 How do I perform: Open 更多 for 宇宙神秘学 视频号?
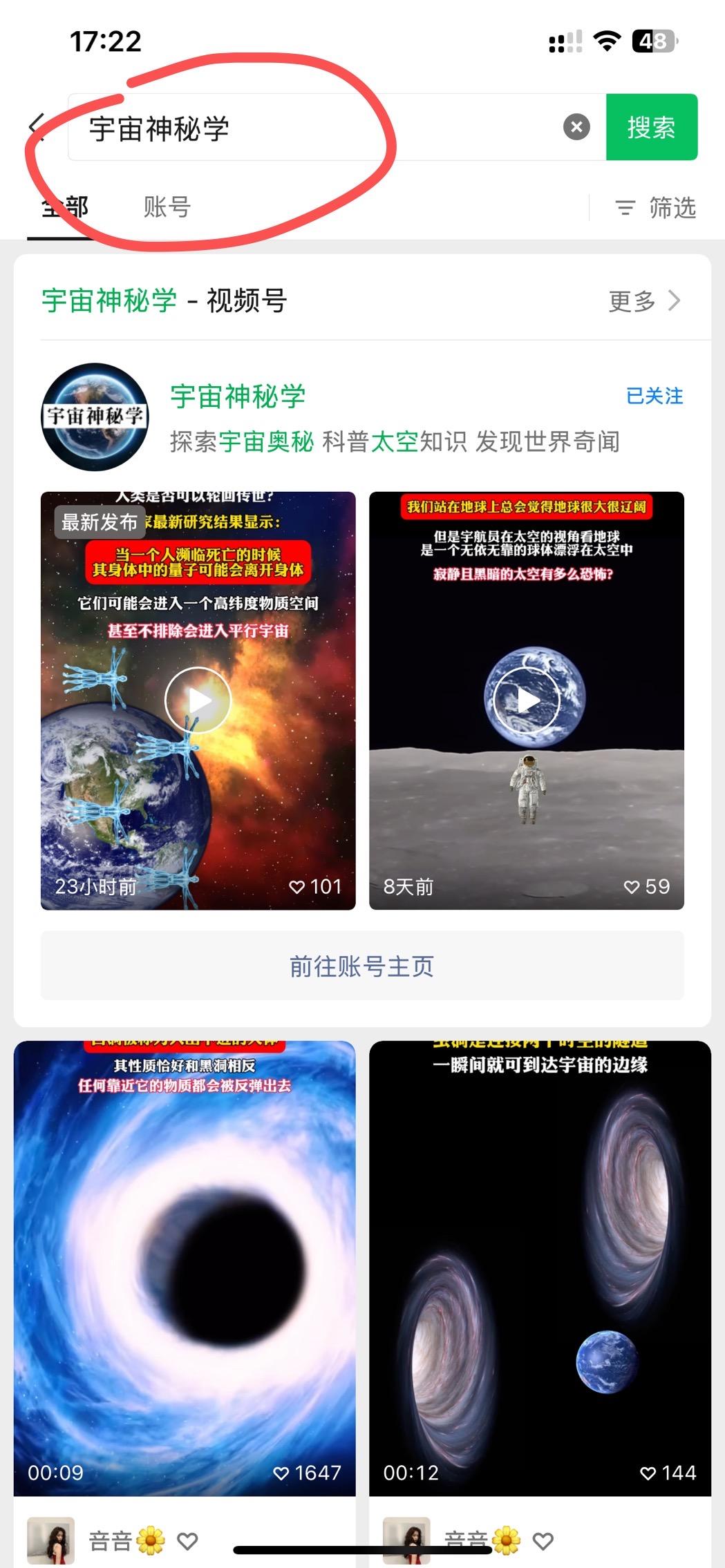(x=644, y=301)
